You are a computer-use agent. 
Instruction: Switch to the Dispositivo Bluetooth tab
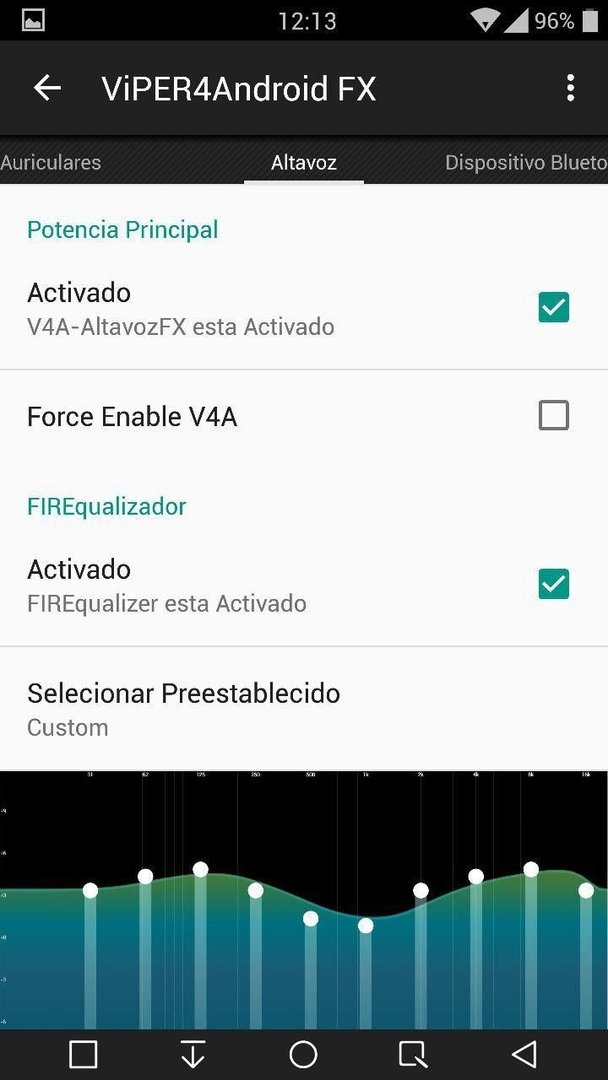(526, 163)
